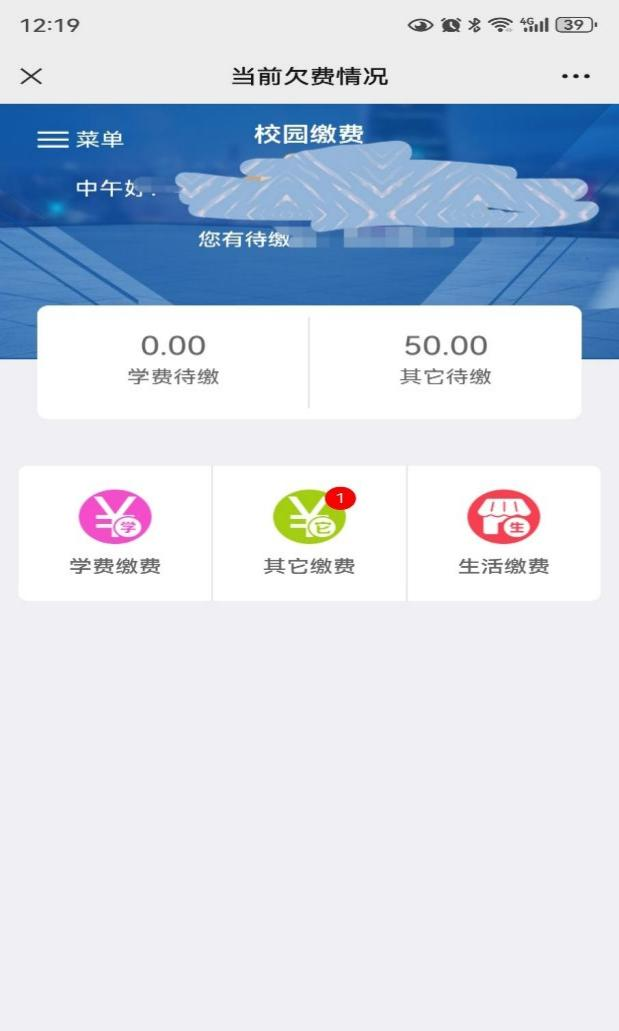The height and width of the screenshot is (1031, 619).
Task: Open the three-dot overflow menu
Action: [x=576, y=77]
